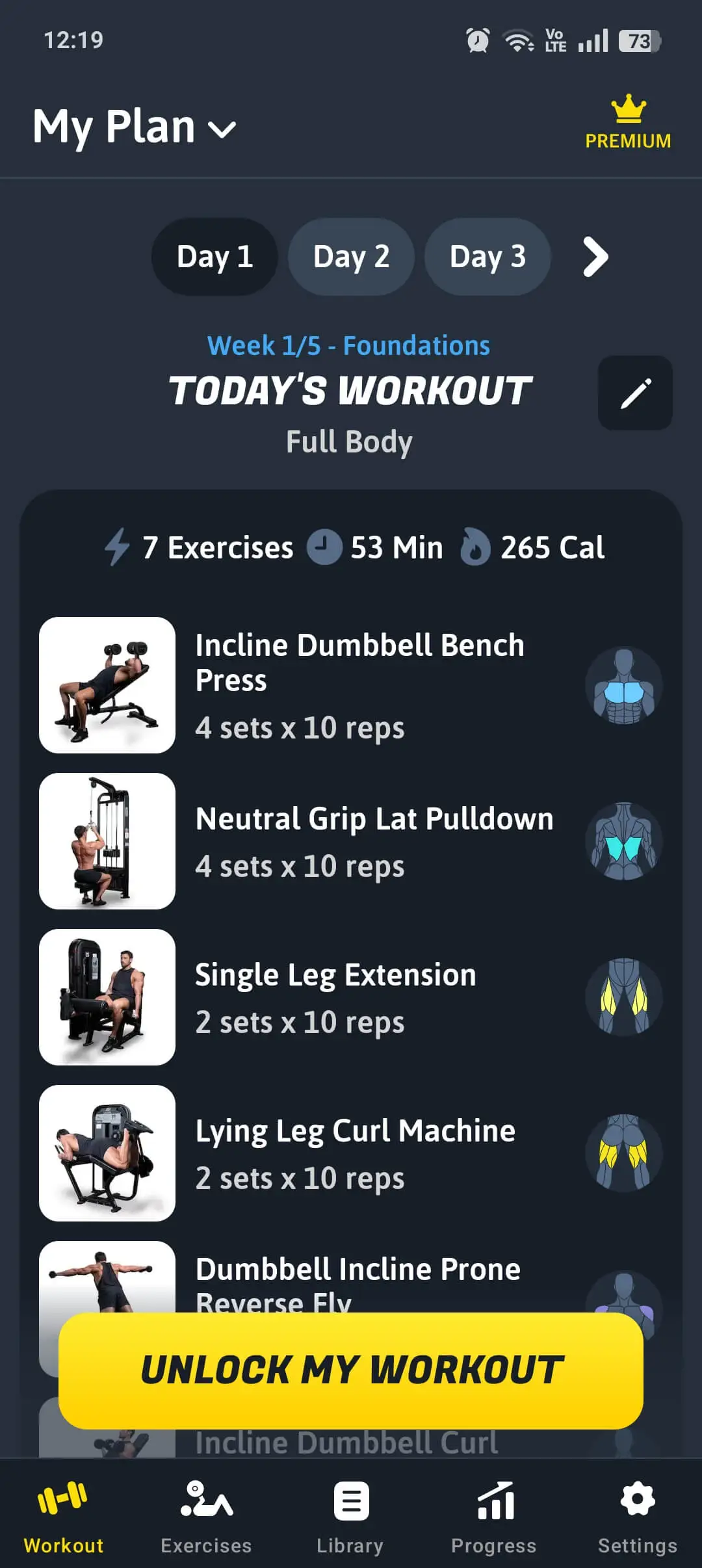Open the My Plan dropdown

point(133,127)
